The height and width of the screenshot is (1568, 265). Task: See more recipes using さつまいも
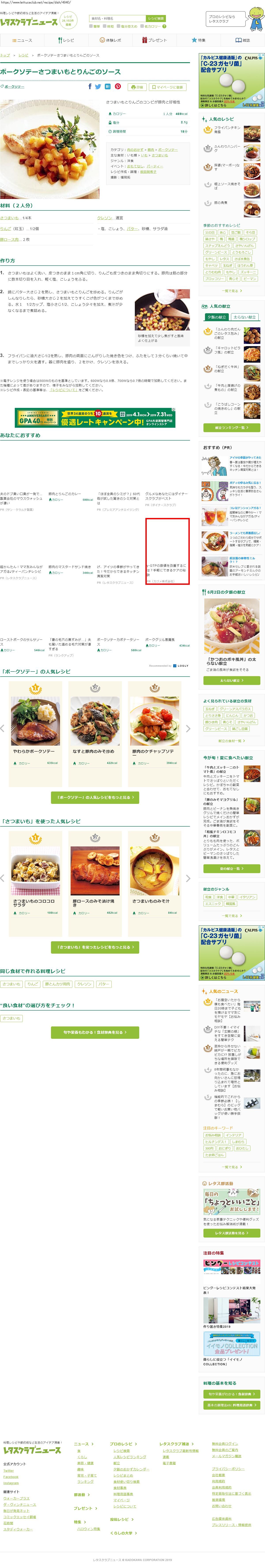95,947
